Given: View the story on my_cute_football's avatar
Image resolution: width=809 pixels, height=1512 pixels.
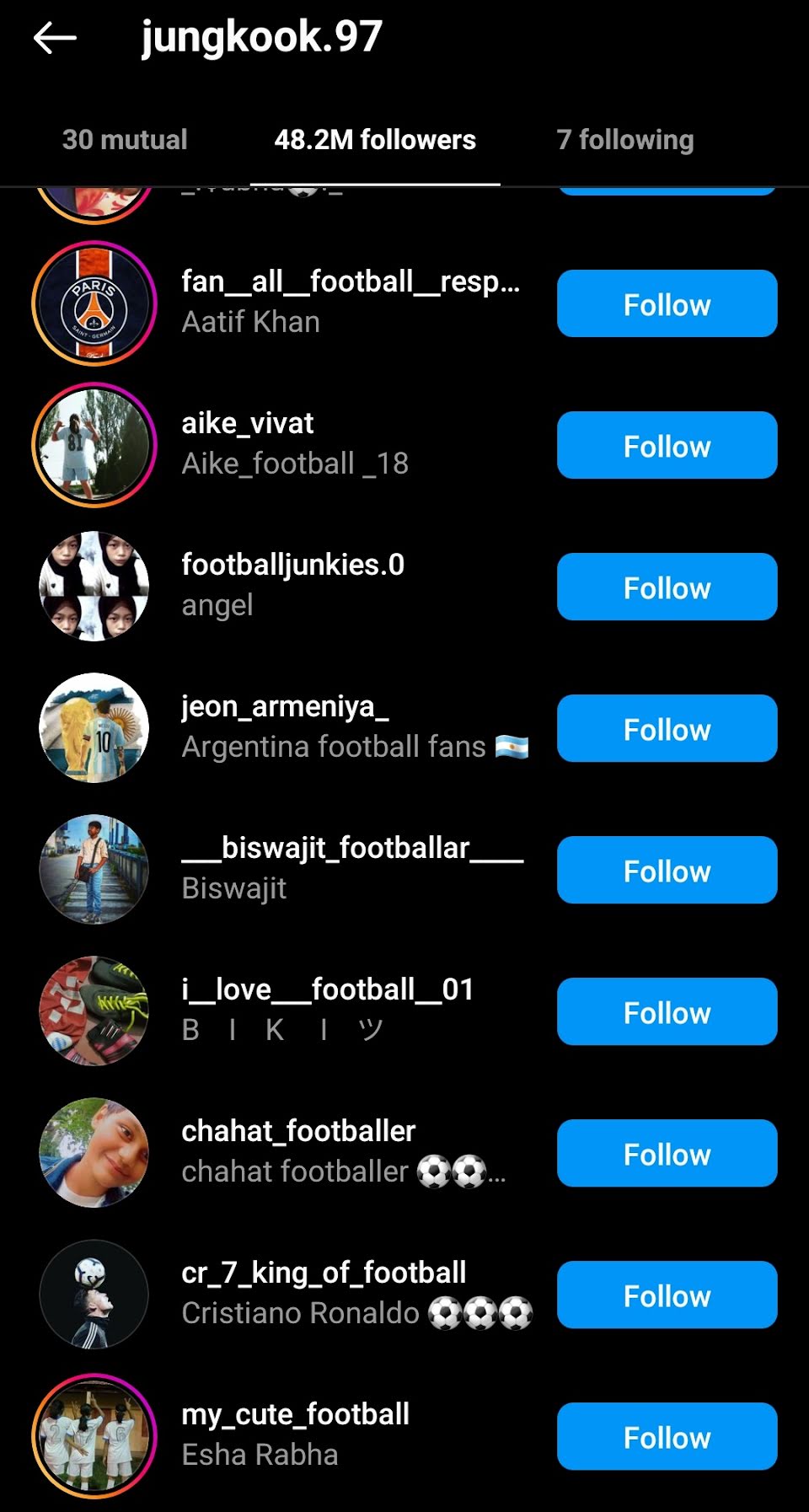Looking at the screenshot, I should [x=94, y=1436].
